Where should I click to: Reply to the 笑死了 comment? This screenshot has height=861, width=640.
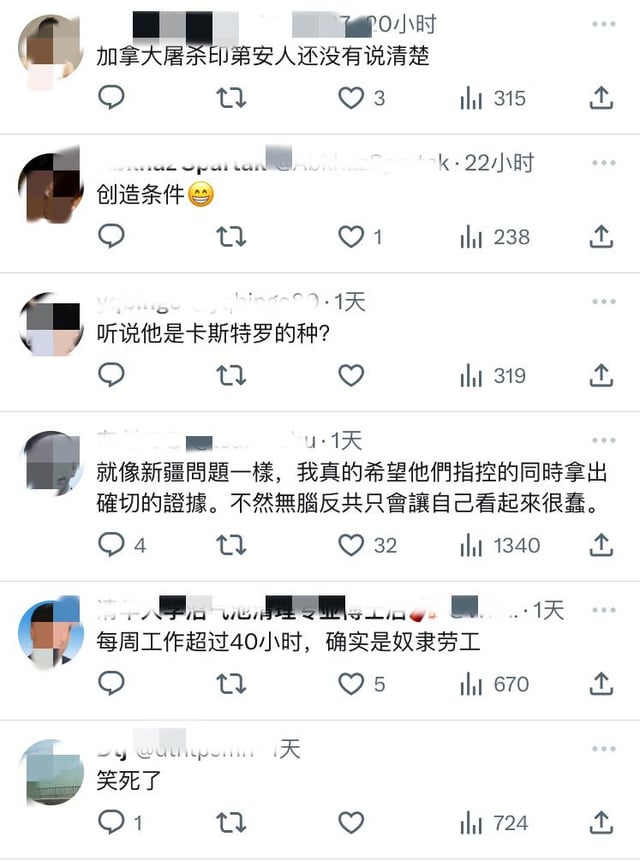112,823
